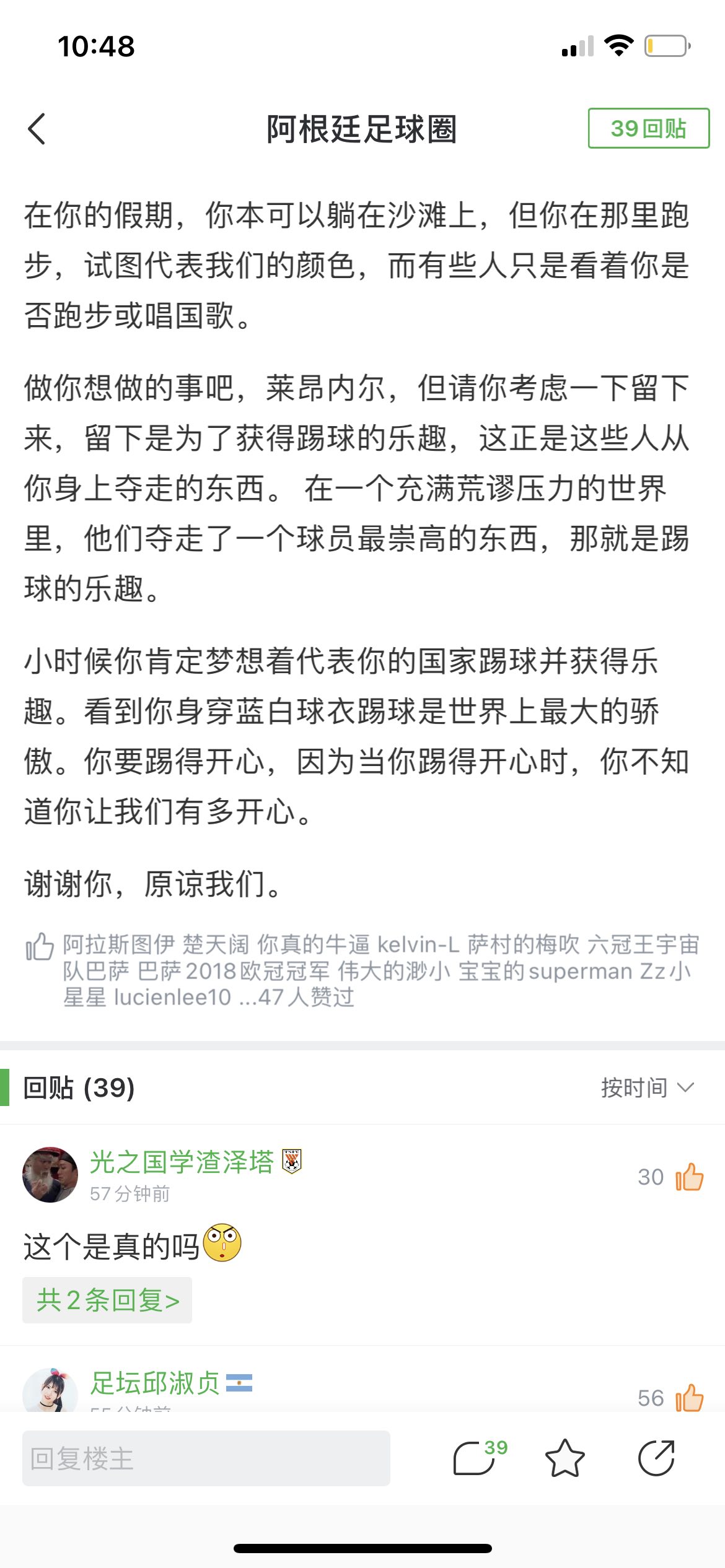This screenshot has height=1568, width=725.
Task: Like 光之国学渣泽塔's comment
Action: point(689,1177)
